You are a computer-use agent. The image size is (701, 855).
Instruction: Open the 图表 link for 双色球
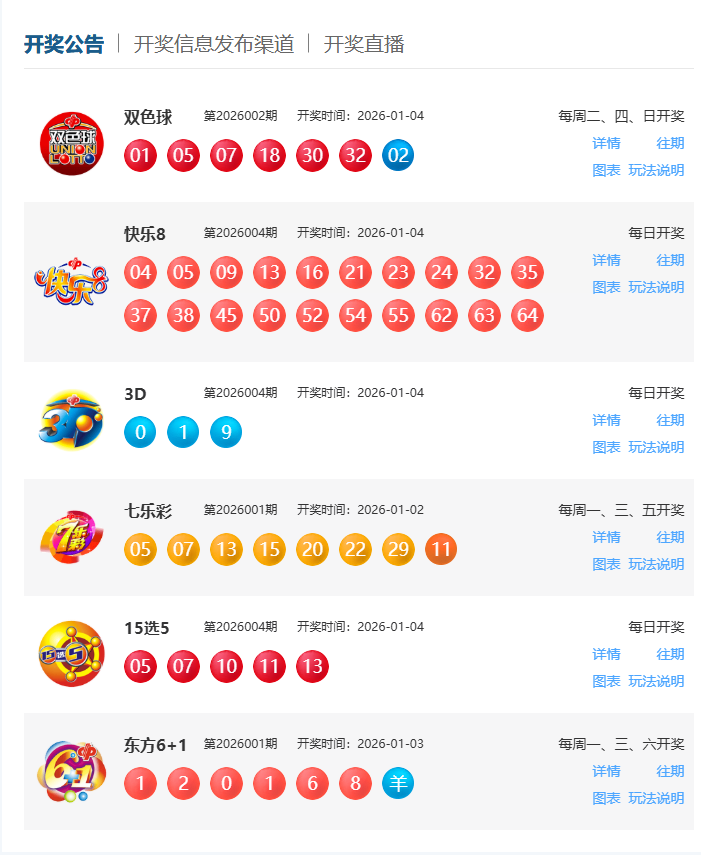[x=606, y=170]
